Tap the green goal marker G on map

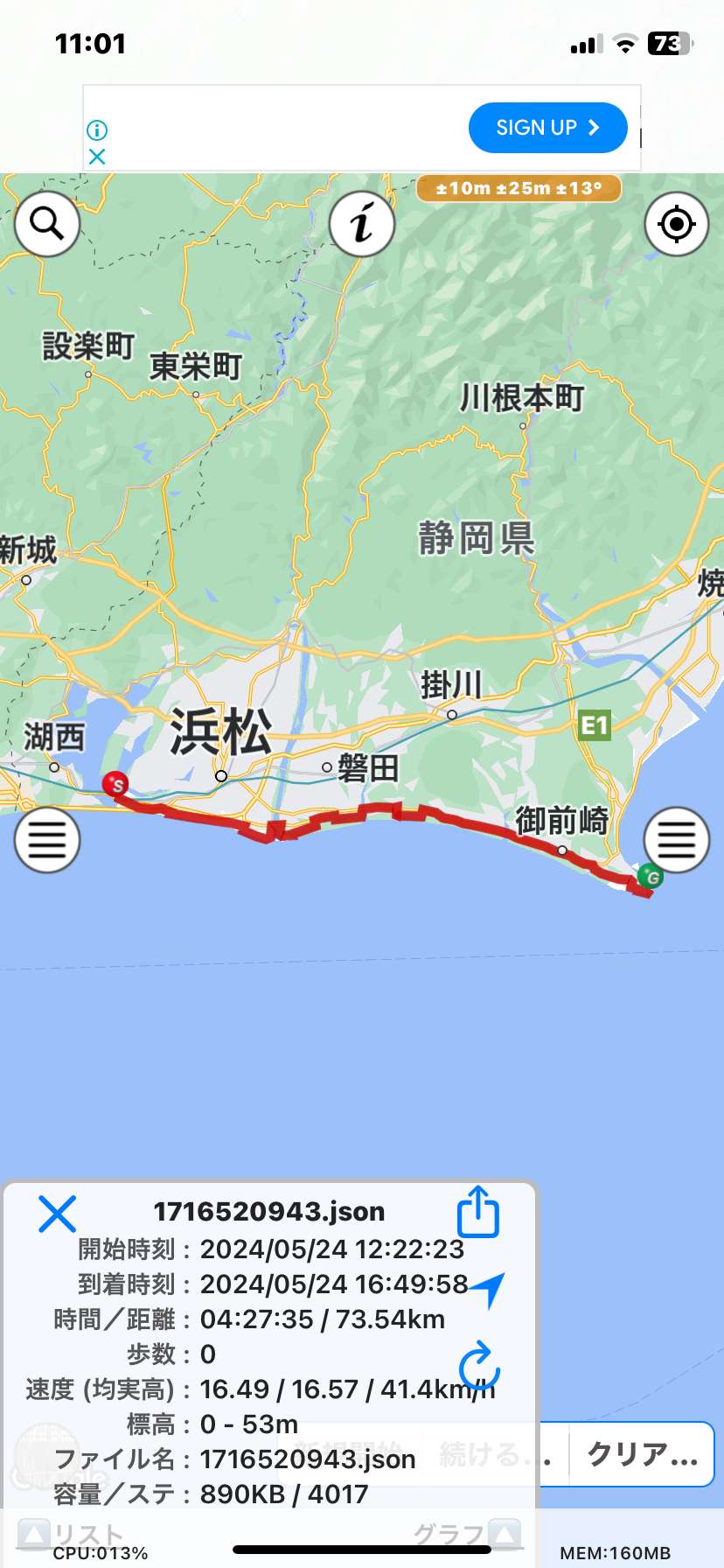click(650, 876)
